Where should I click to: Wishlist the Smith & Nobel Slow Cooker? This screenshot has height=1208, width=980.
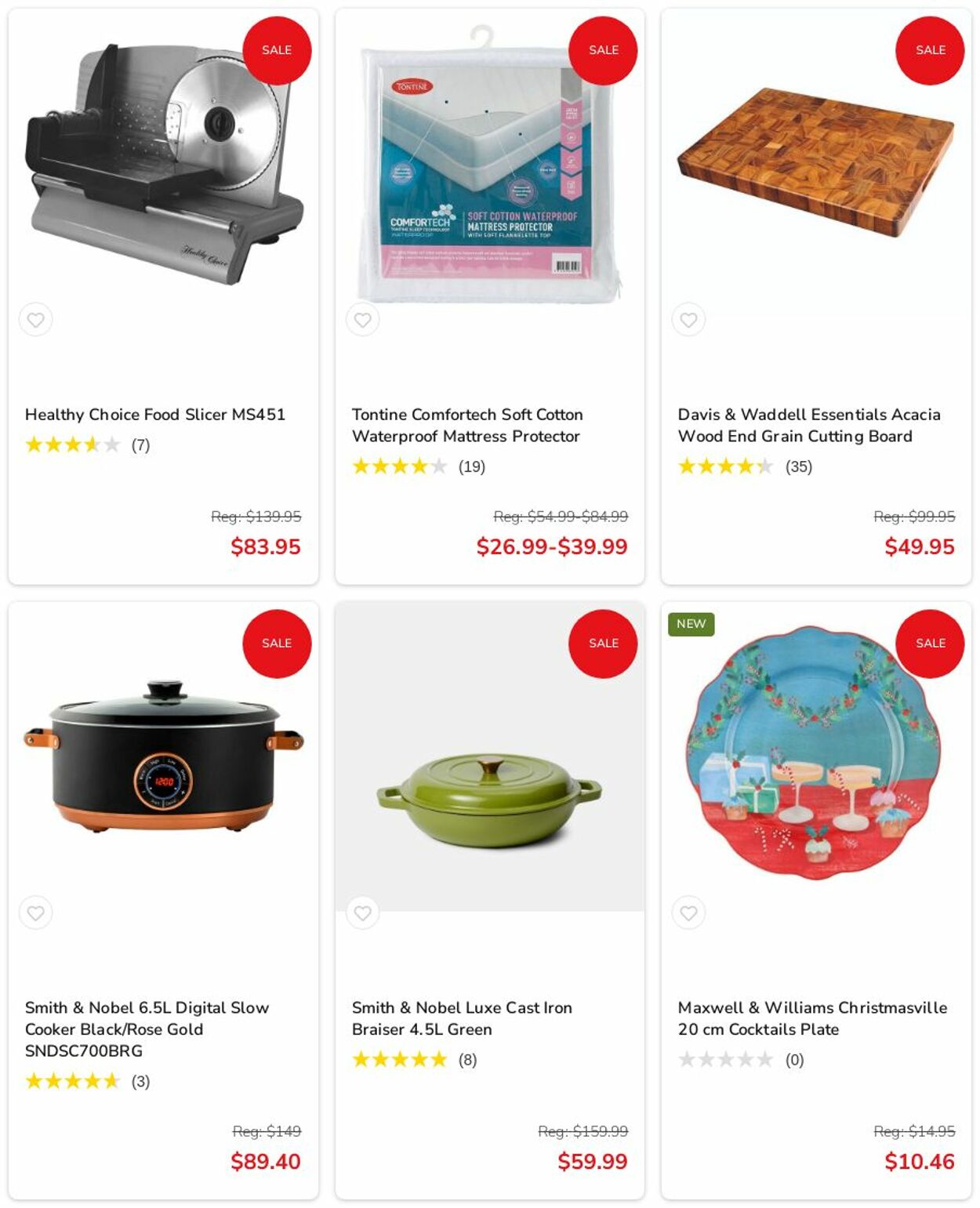click(36, 912)
